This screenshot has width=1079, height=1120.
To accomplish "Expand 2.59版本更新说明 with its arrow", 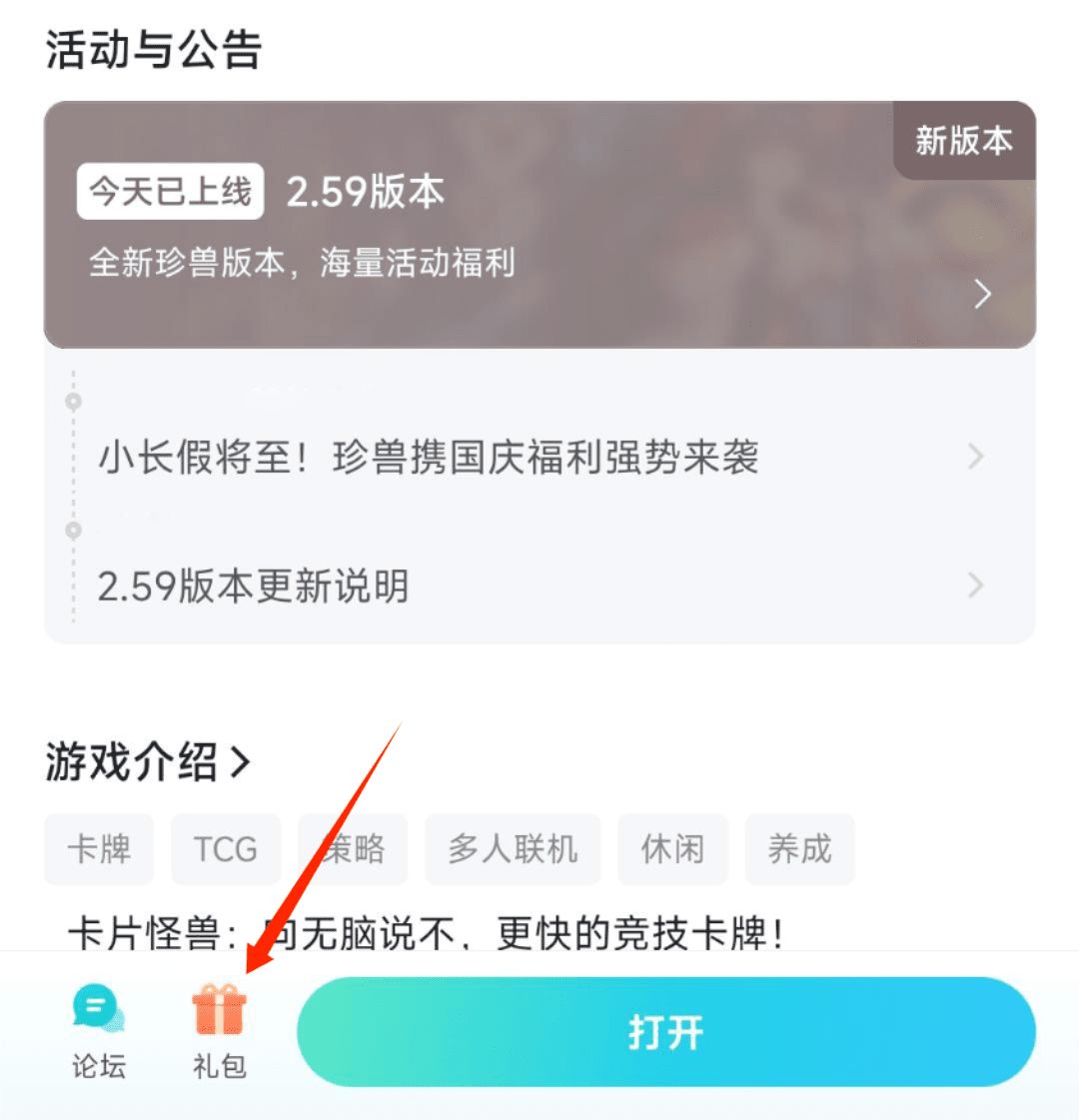I will (x=974, y=586).
